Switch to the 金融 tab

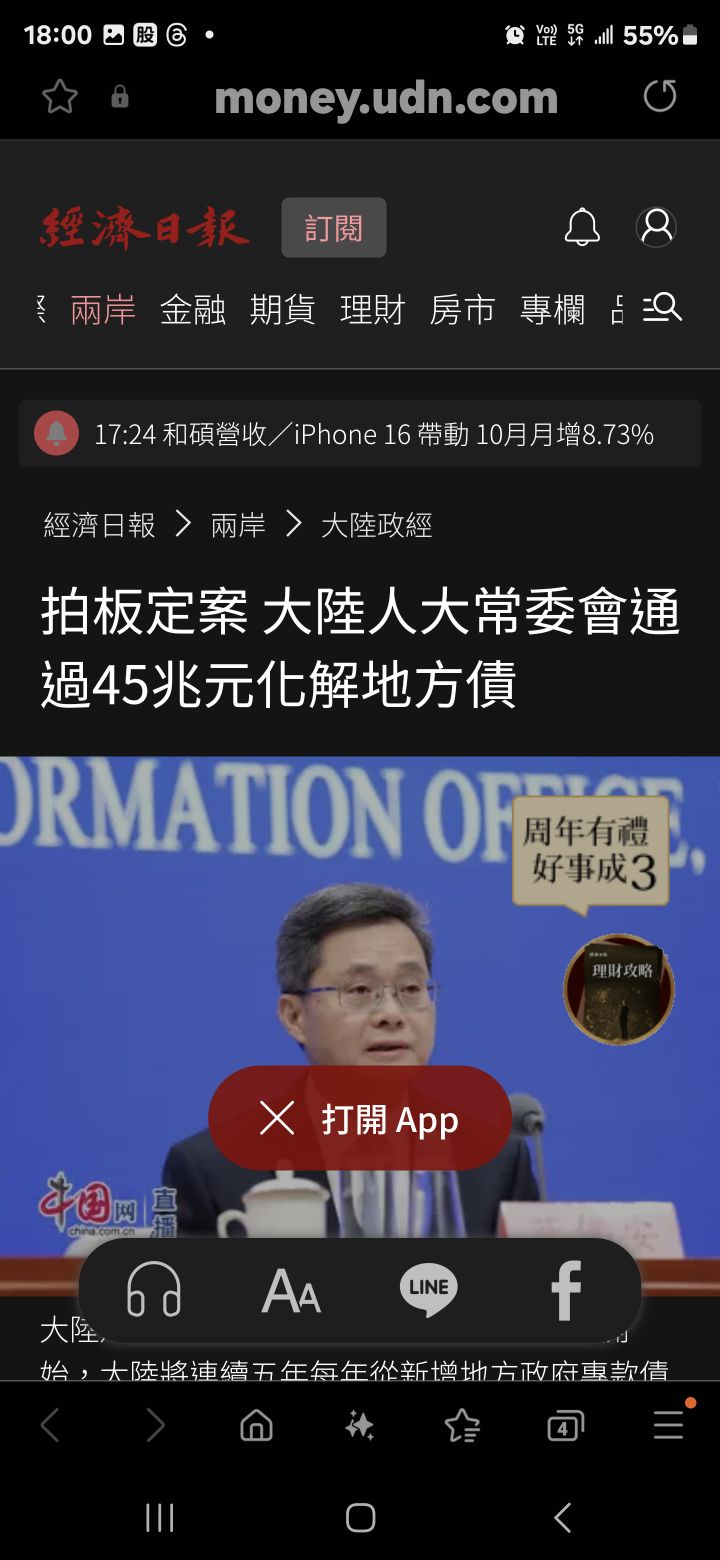click(x=192, y=310)
